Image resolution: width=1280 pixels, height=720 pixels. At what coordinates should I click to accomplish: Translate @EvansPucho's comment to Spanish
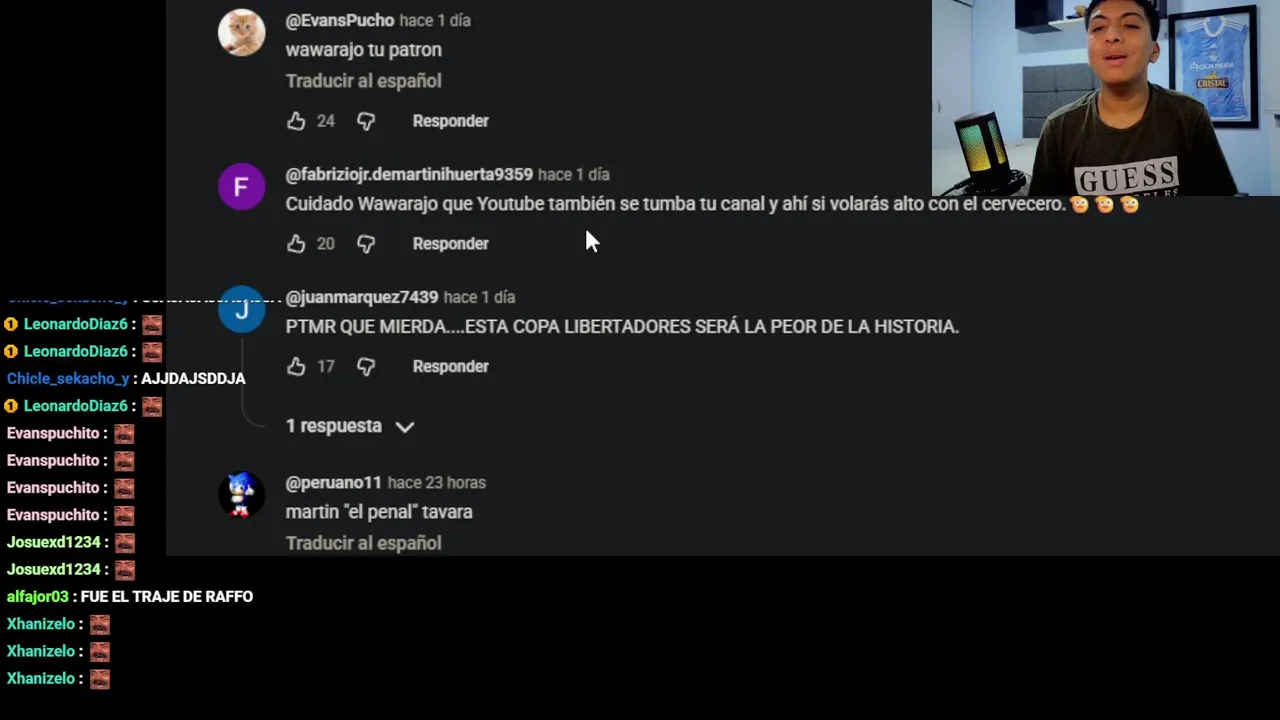click(x=363, y=81)
